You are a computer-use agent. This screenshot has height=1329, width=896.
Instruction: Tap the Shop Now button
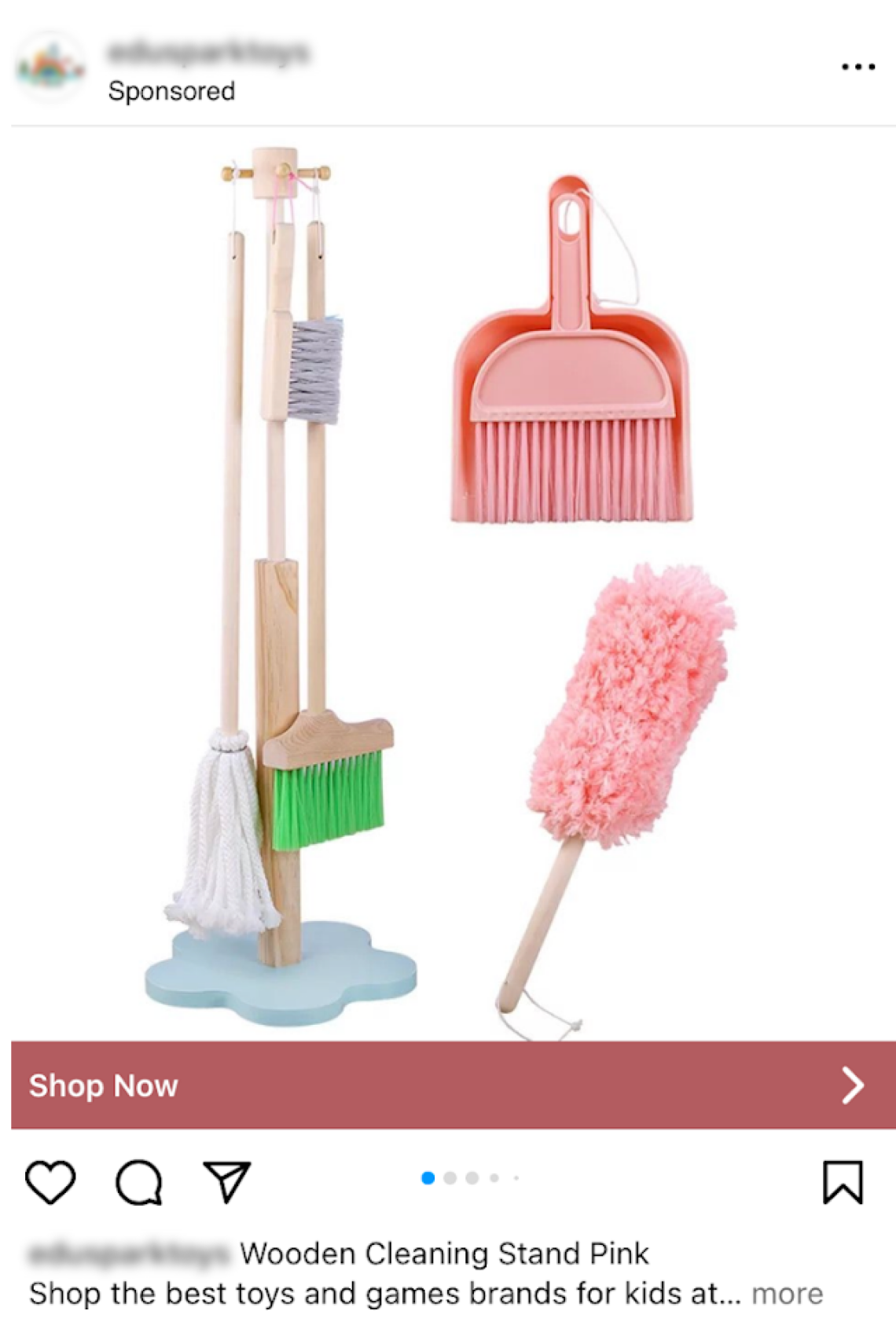pyautogui.click(x=448, y=1085)
